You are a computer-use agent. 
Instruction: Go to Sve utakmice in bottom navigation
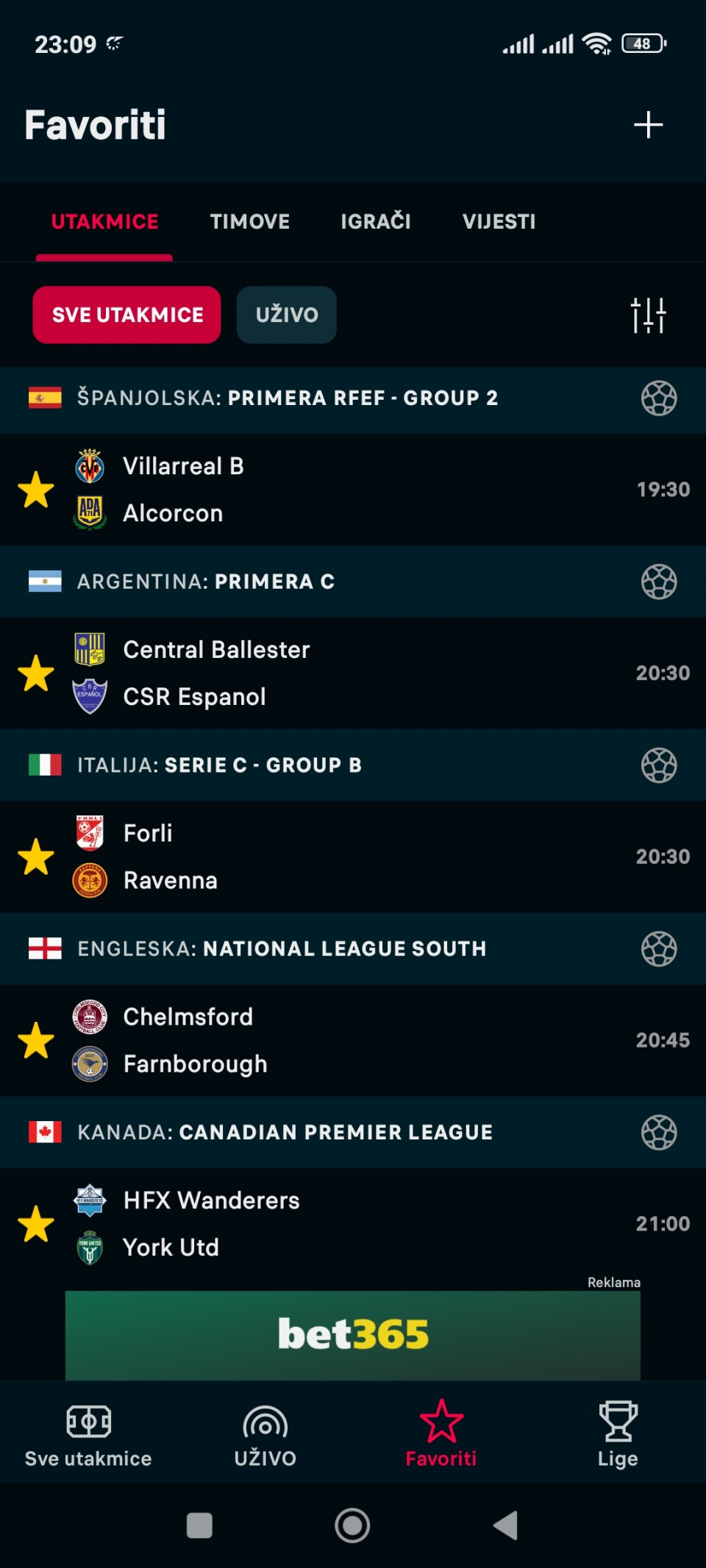coord(88,1434)
